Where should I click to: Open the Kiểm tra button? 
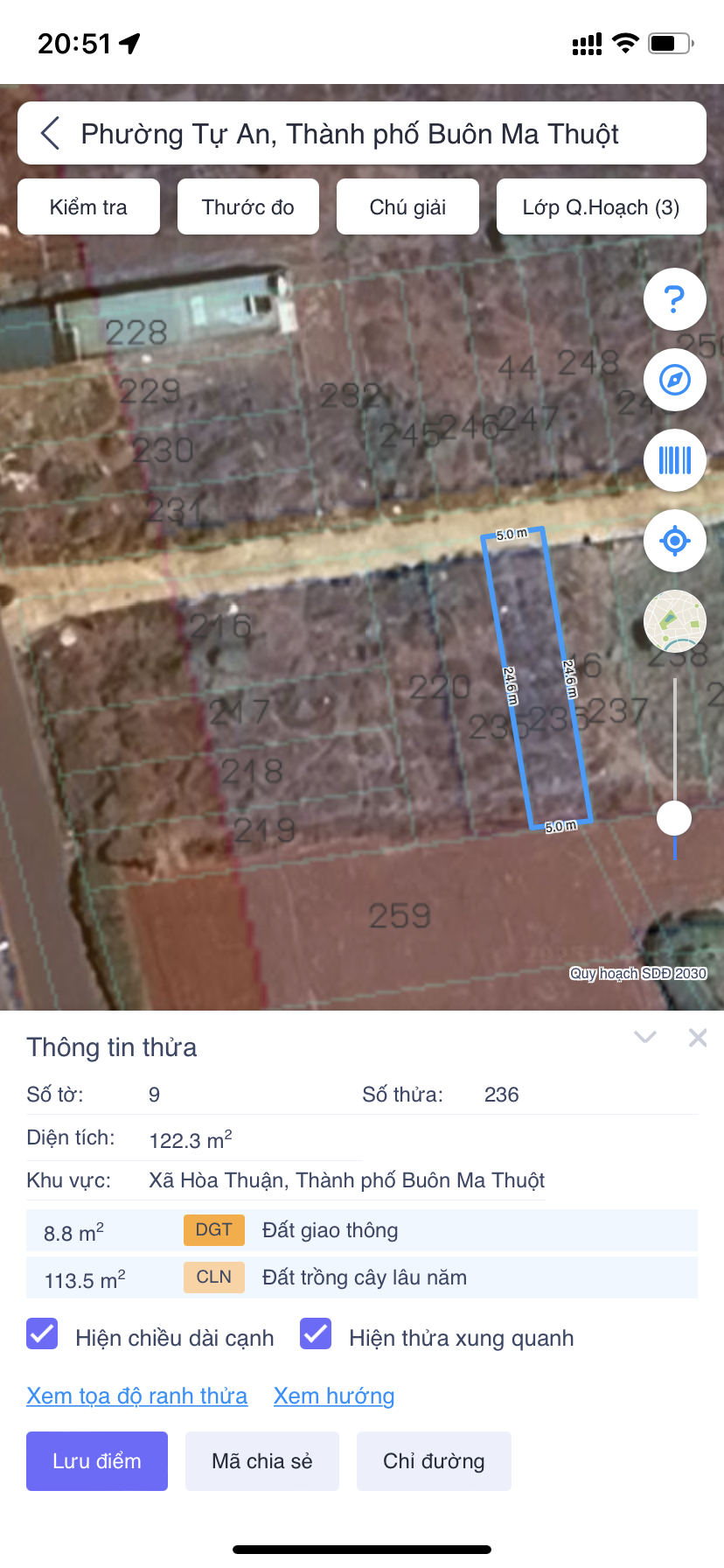tap(88, 207)
